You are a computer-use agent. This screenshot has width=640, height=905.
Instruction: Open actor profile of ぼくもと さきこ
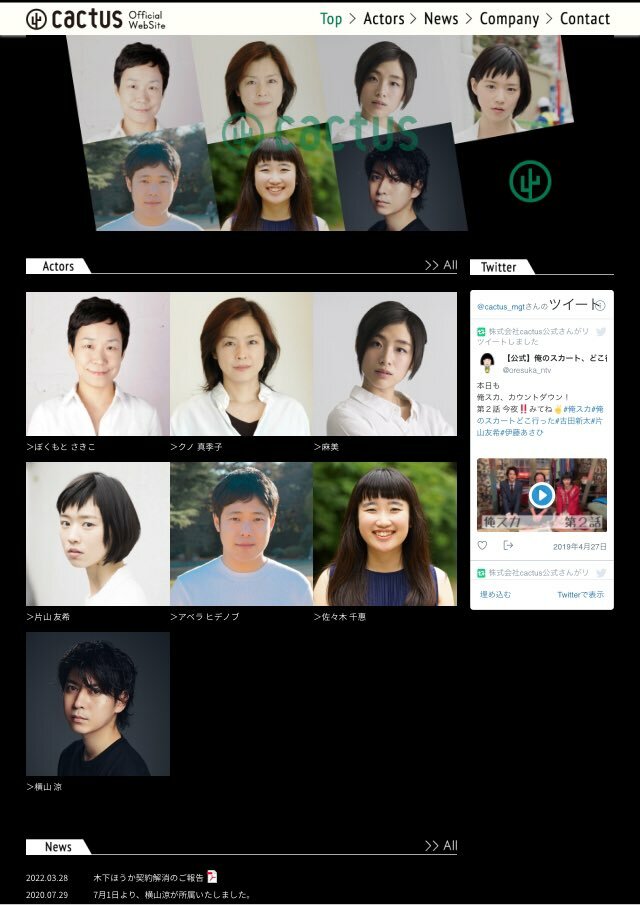(97, 364)
